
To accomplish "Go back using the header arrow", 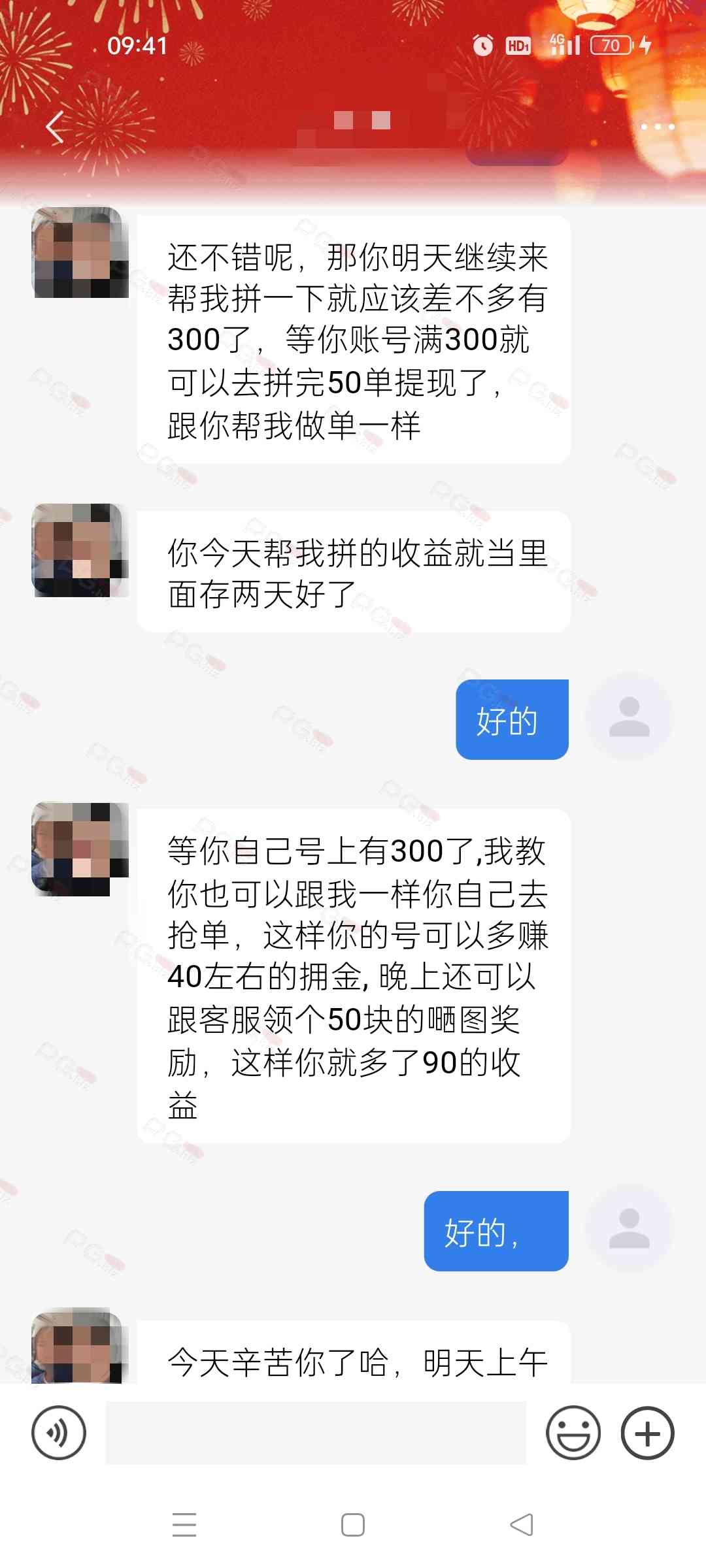I will click(x=56, y=127).
